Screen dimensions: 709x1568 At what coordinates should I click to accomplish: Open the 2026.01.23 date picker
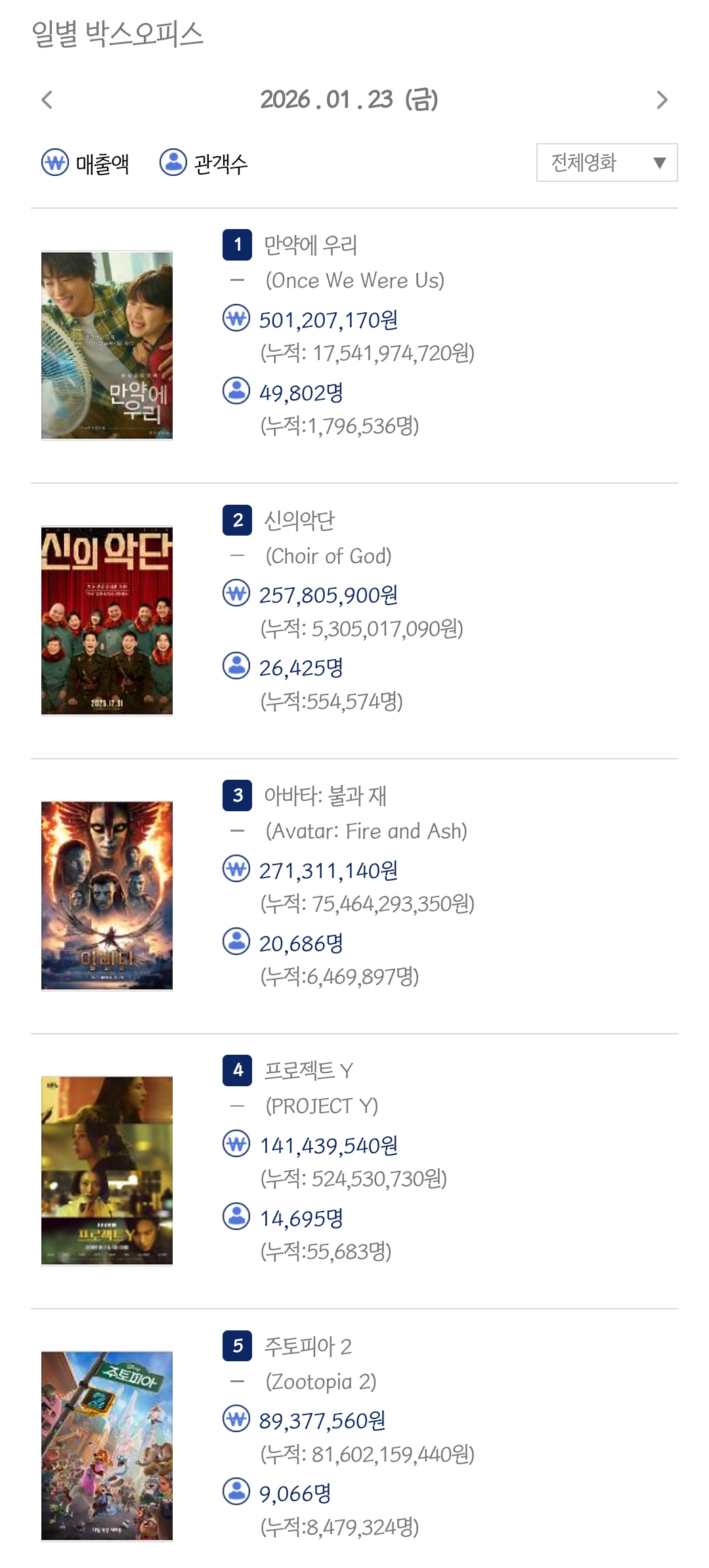point(349,100)
